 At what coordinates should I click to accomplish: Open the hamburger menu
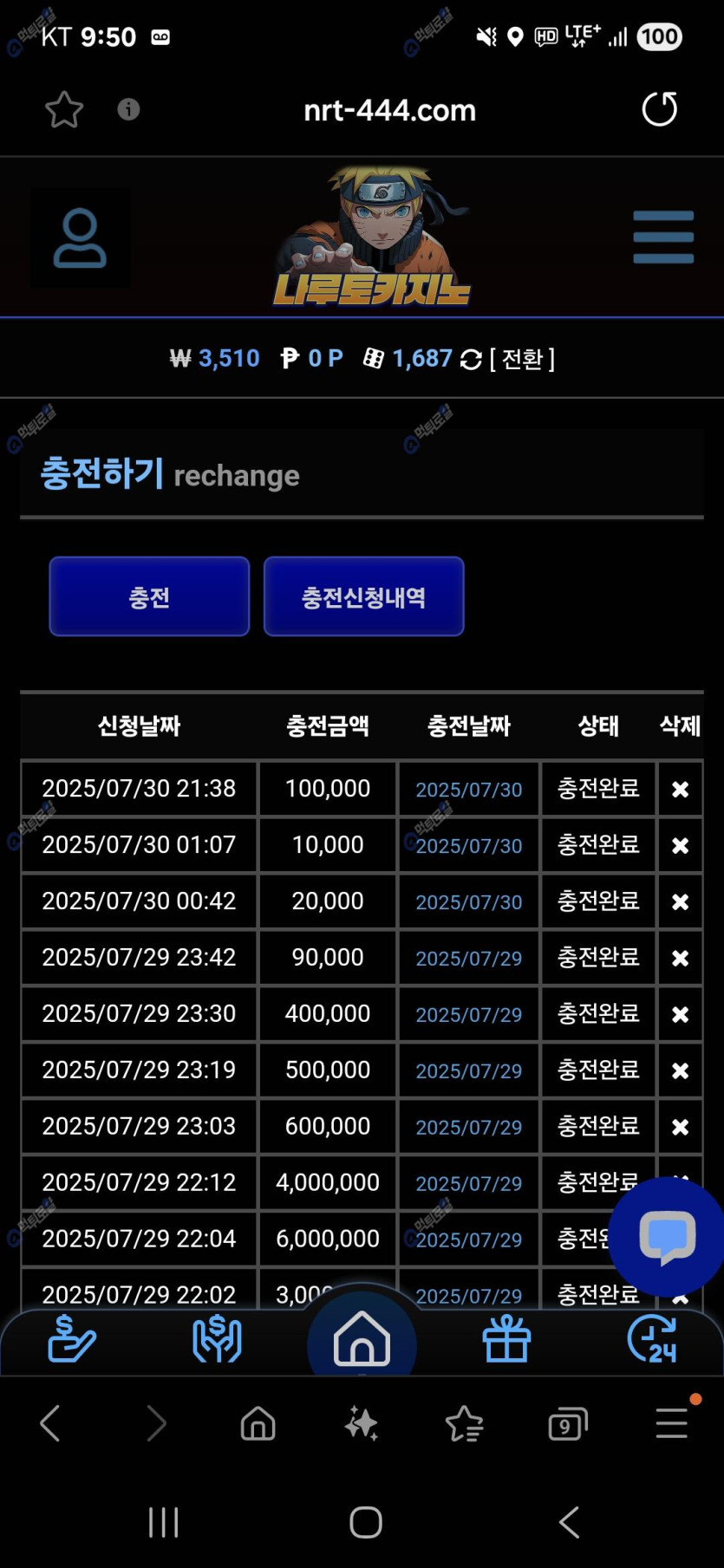pyautogui.click(x=663, y=237)
